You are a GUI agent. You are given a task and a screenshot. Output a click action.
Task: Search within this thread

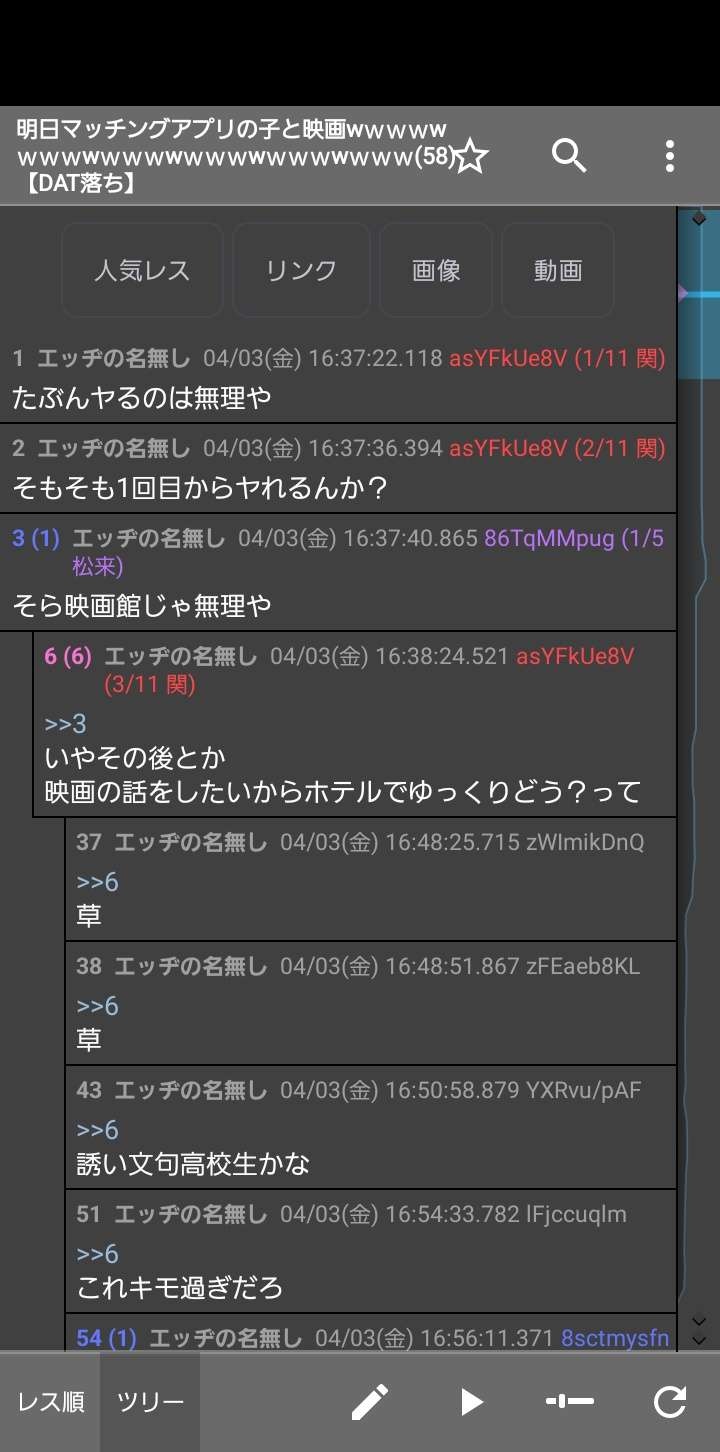point(569,156)
